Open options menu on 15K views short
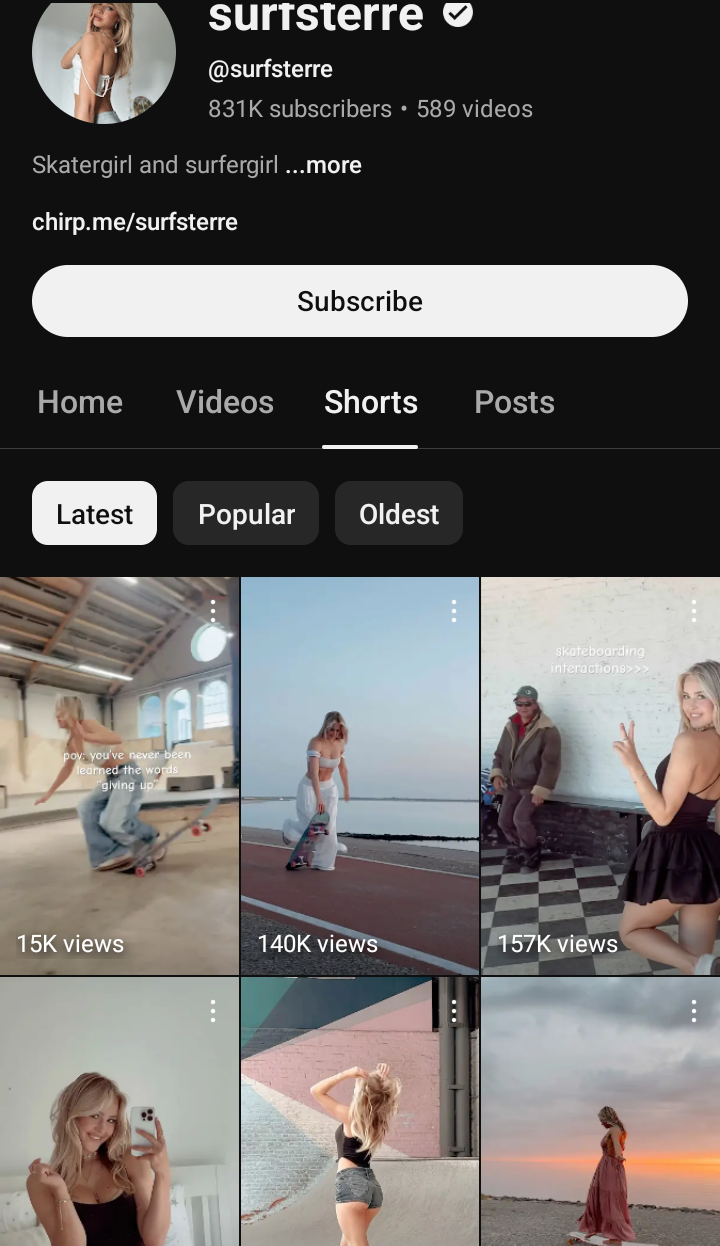Image resolution: width=720 pixels, height=1246 pixels. pos(213,611)
